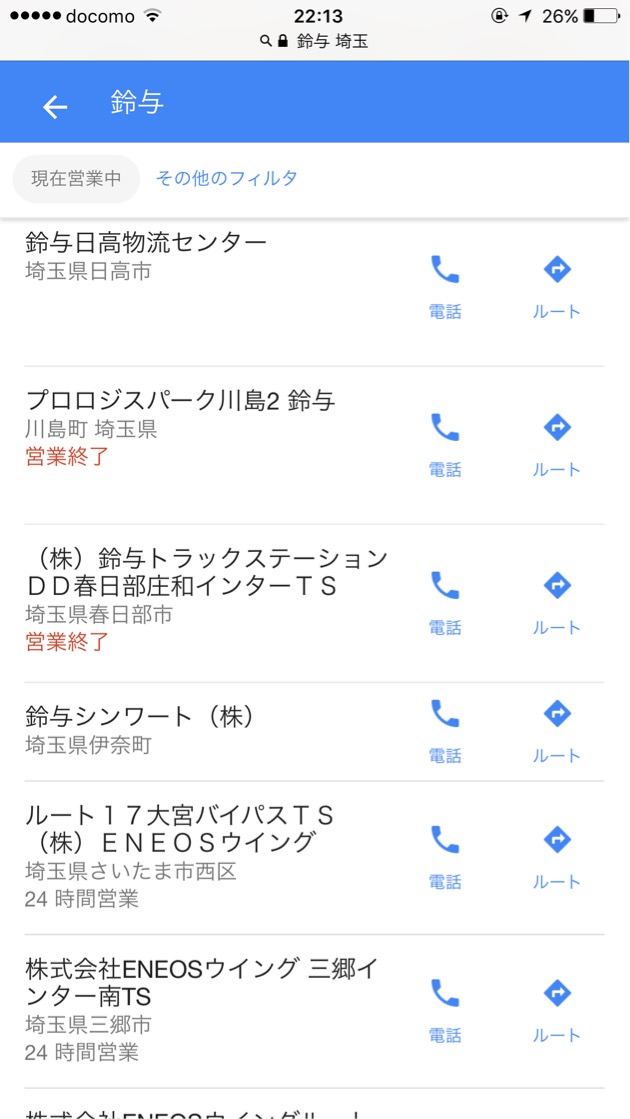The height and width of the screenshot is (1119, 630).
Task: Open その他のフィルタ link
Action: tap(226, 179)
